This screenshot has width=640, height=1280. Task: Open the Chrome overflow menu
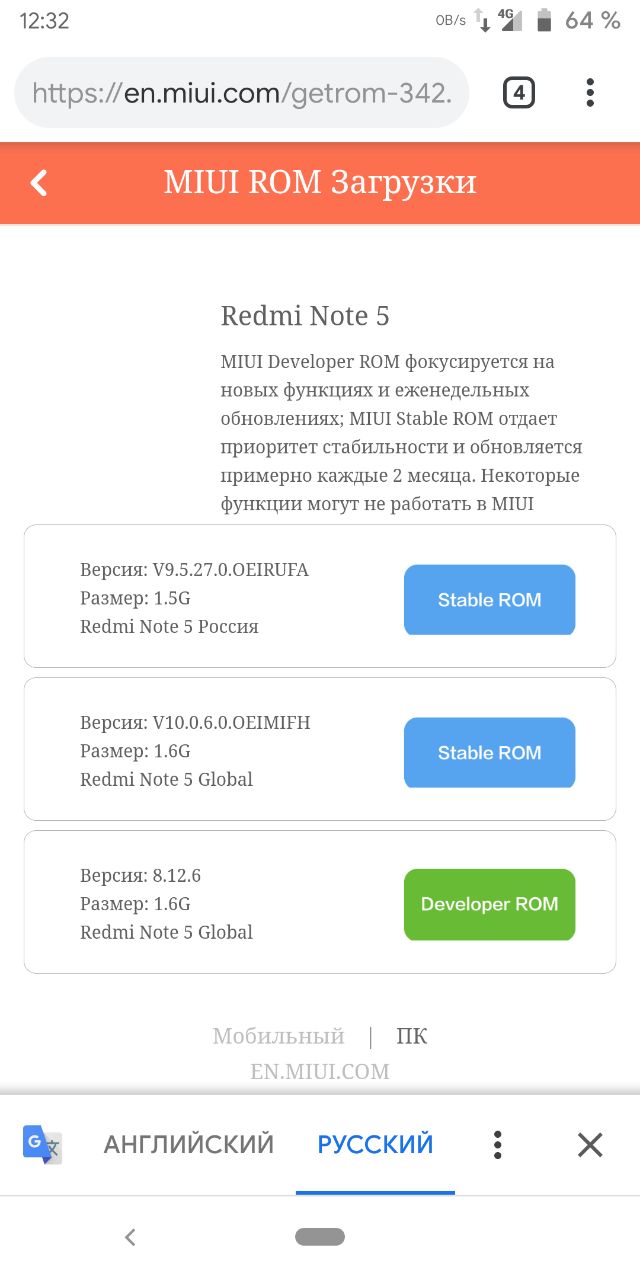tap(590, 93)
